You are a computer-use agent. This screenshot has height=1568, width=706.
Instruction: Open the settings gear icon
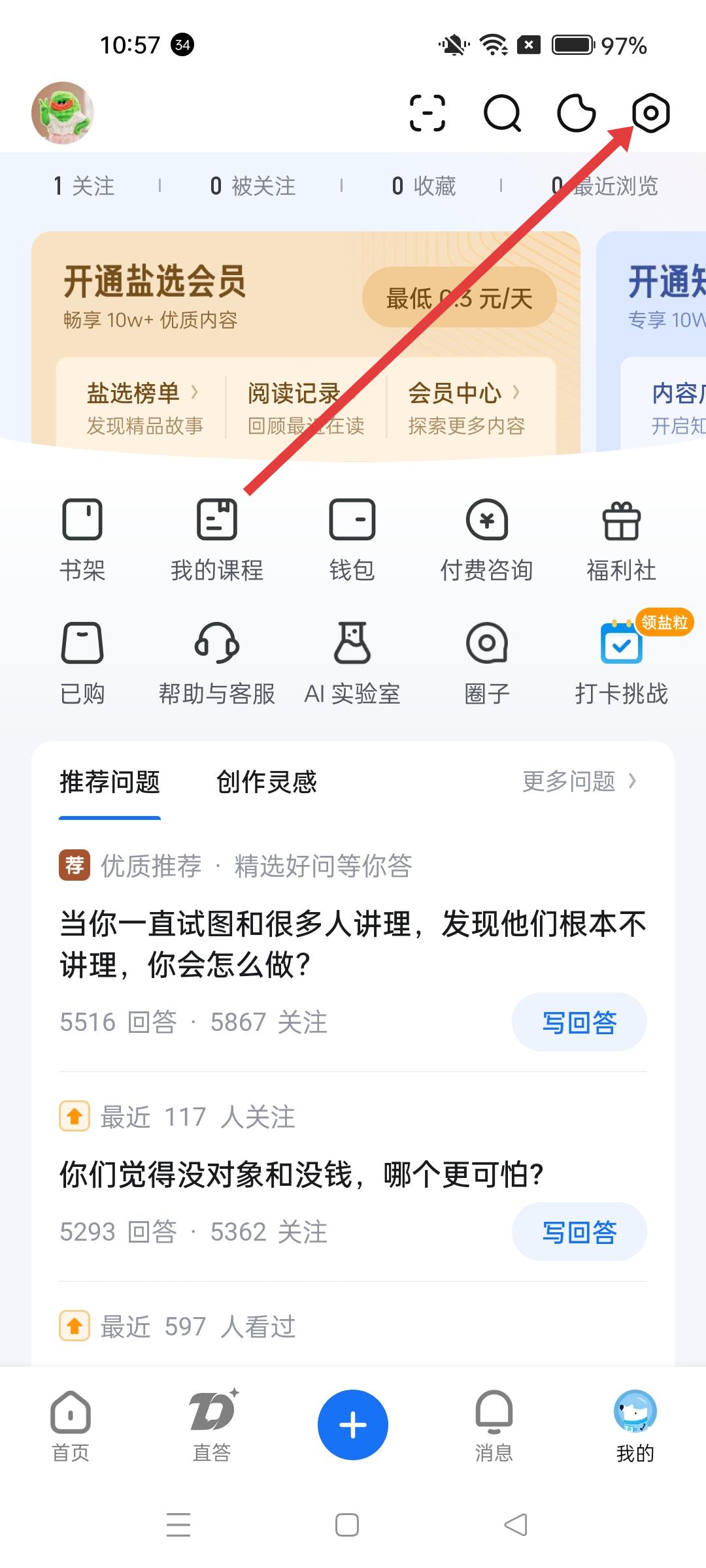650,113
